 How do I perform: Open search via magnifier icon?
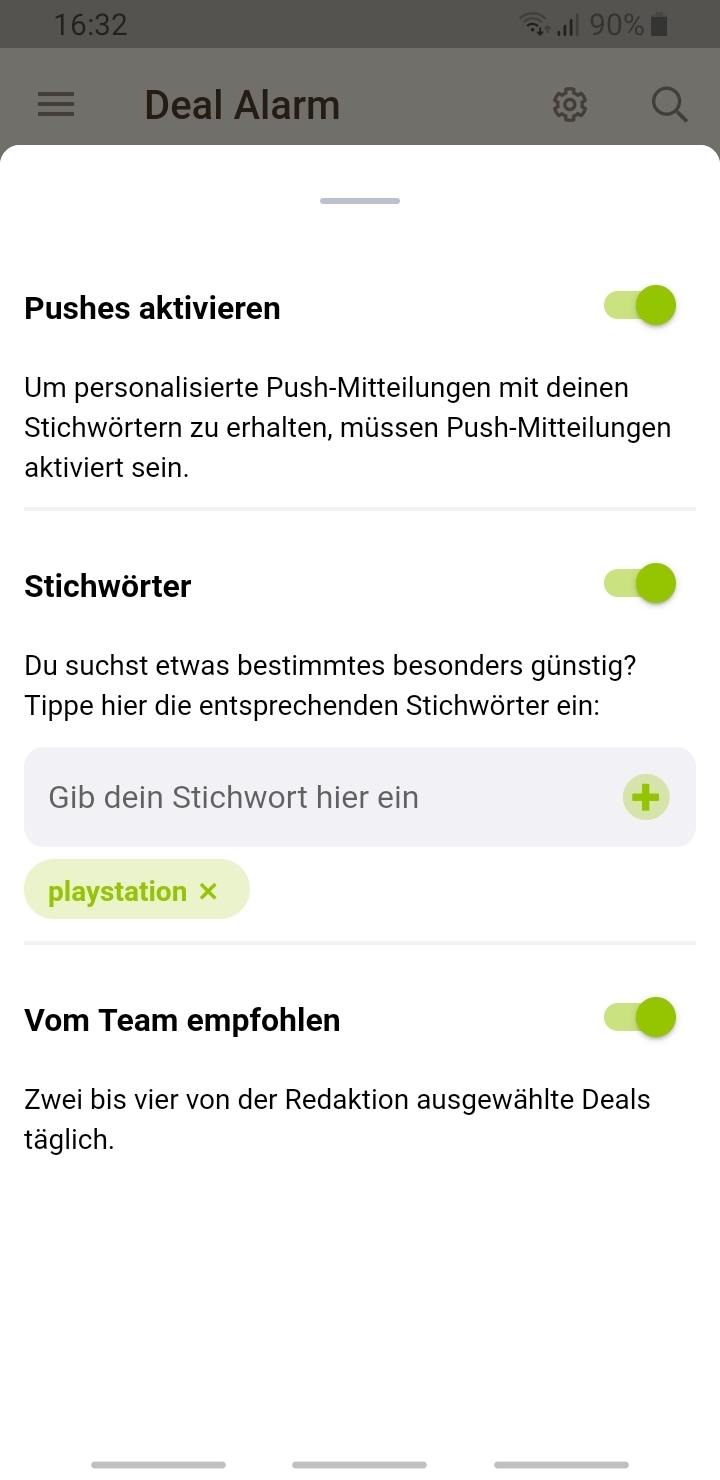tap(669, 104)
